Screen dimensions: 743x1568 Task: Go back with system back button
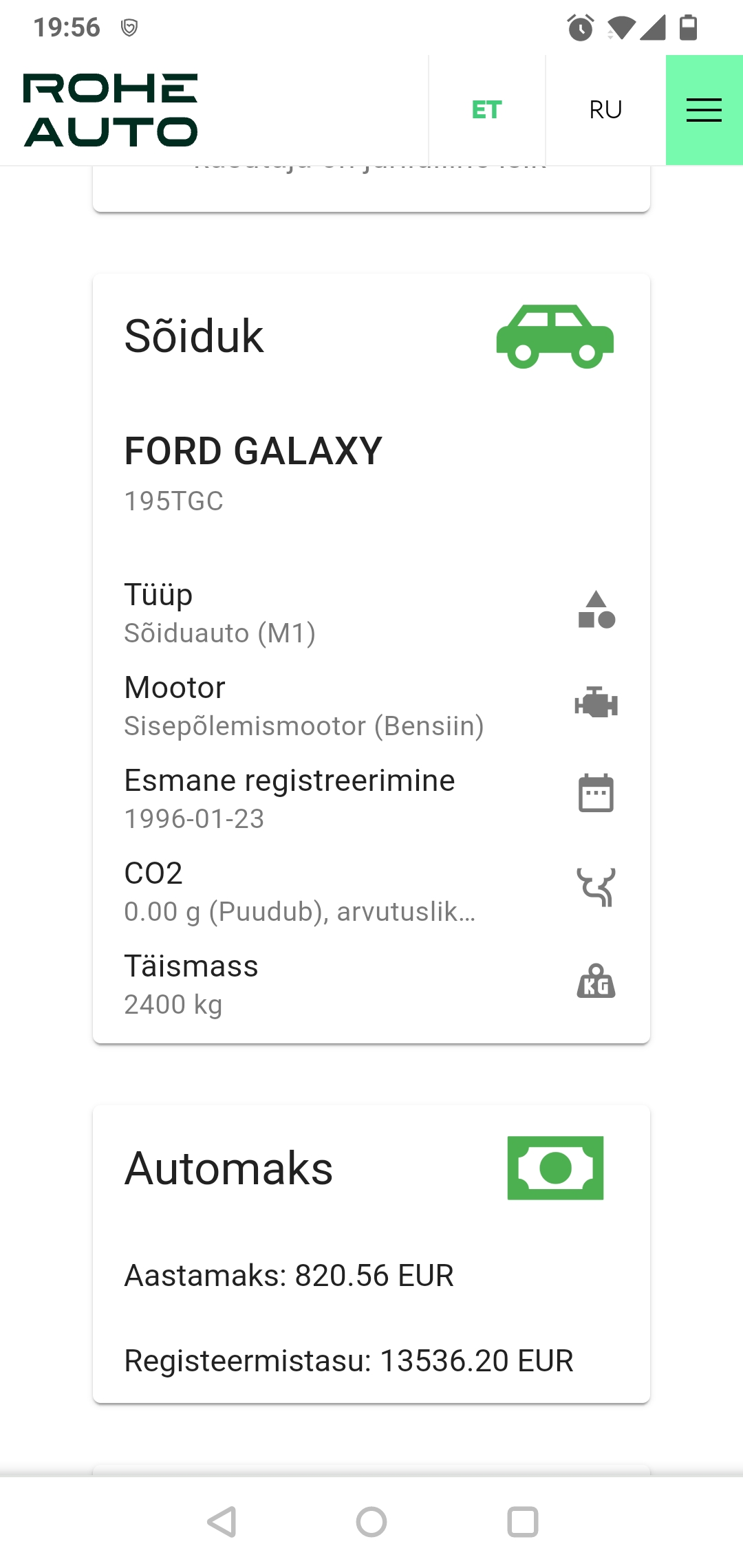coord(222,1522)
